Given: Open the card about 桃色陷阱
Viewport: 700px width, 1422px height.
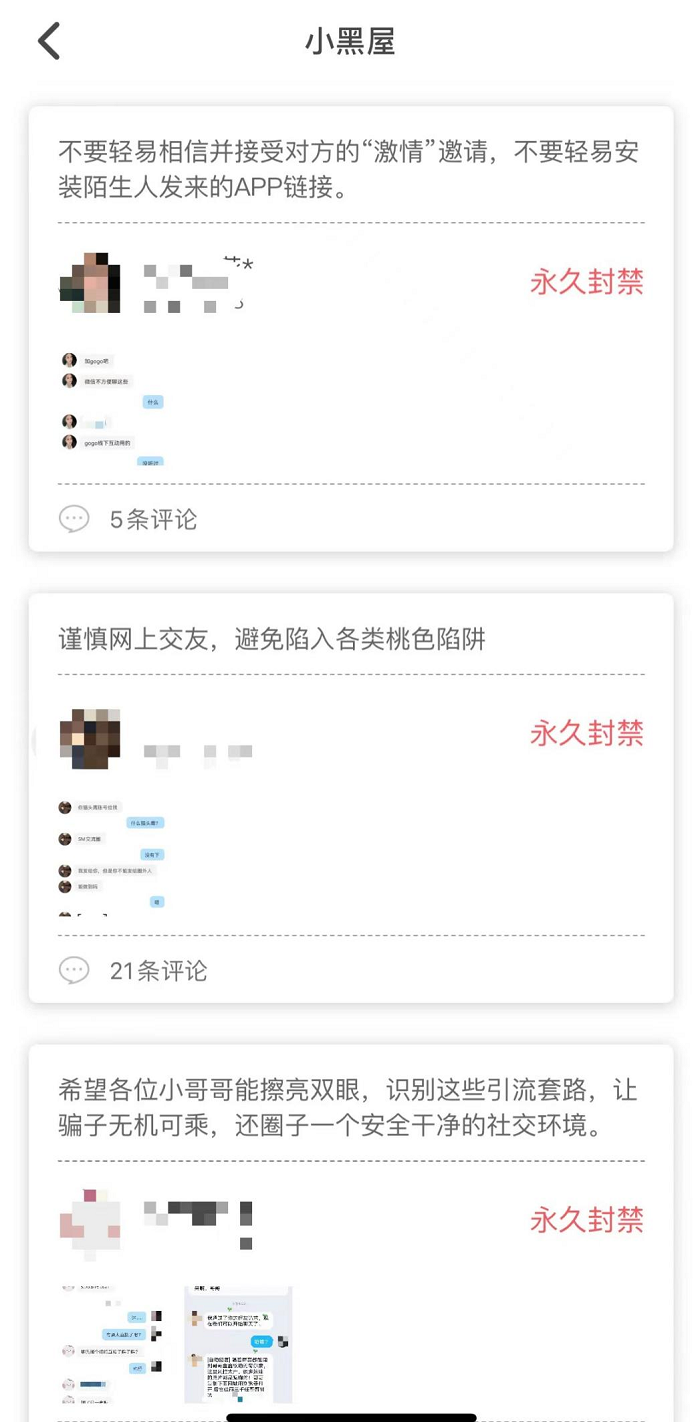Looking at the screenshot, I should pos(272,640).
